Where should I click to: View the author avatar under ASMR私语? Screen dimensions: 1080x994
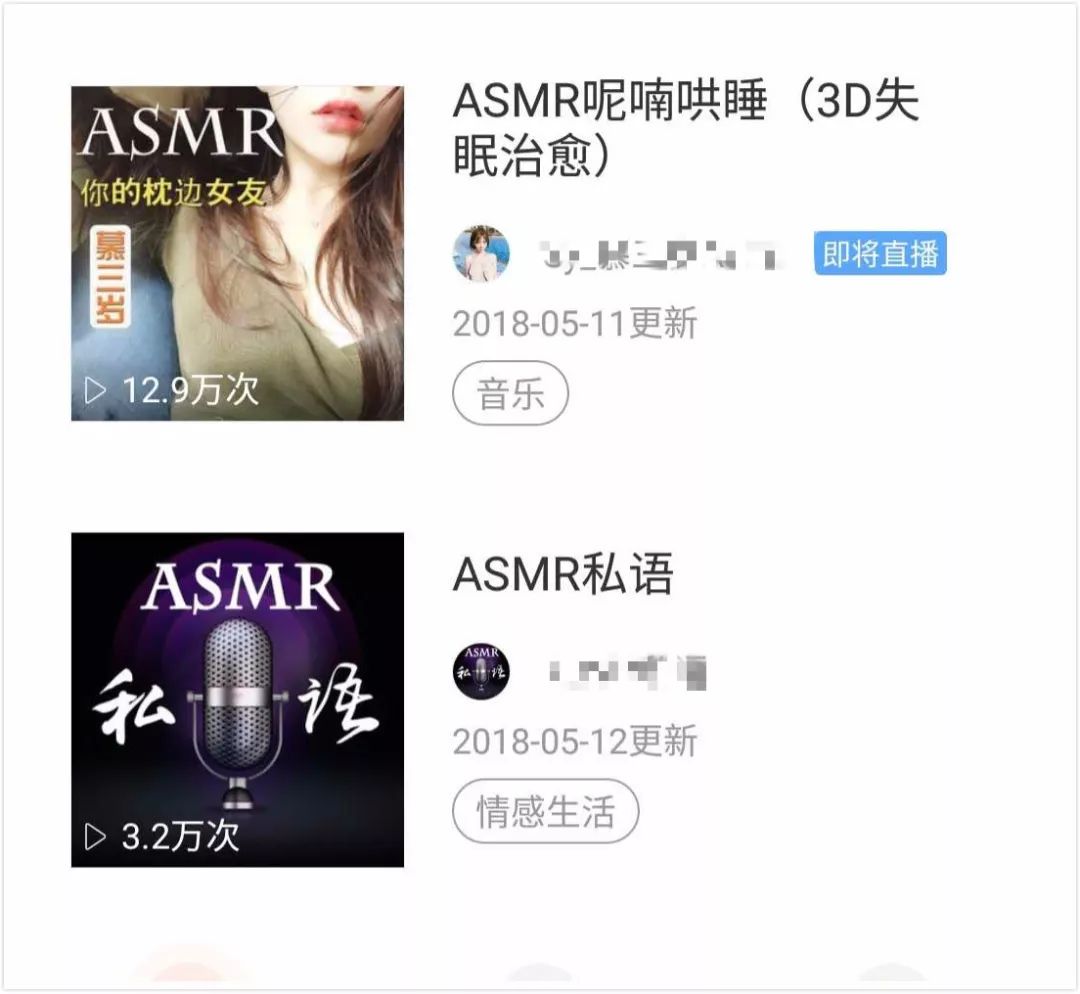point(481,671)
